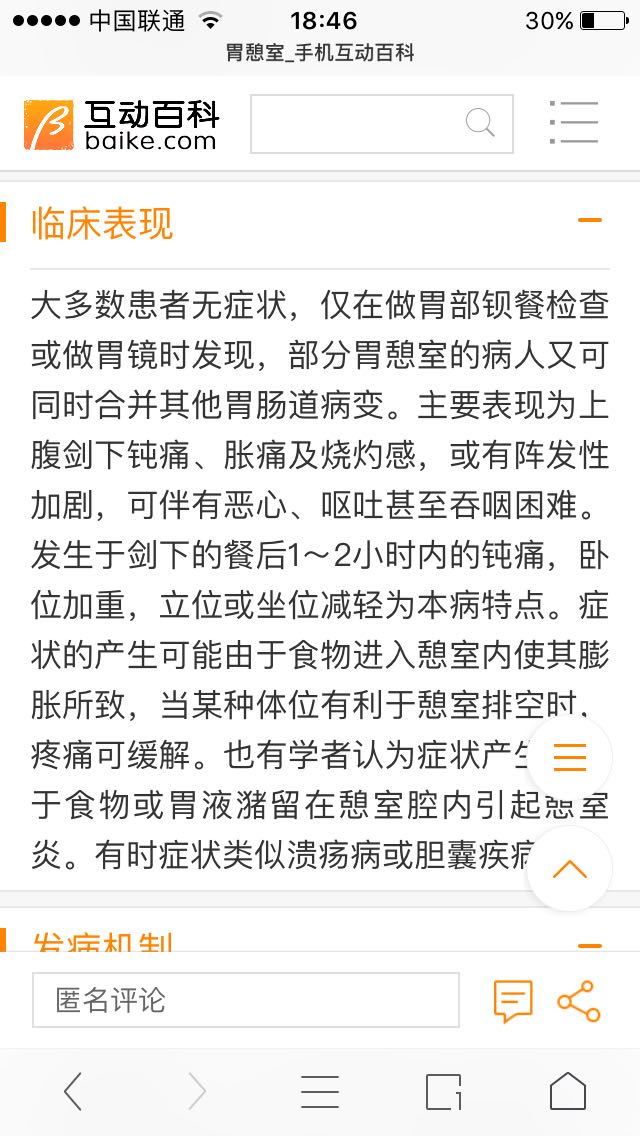The image size is (640, 1136).
Task: Jump back to top with the floating up arrow
Action: (569, 868)
